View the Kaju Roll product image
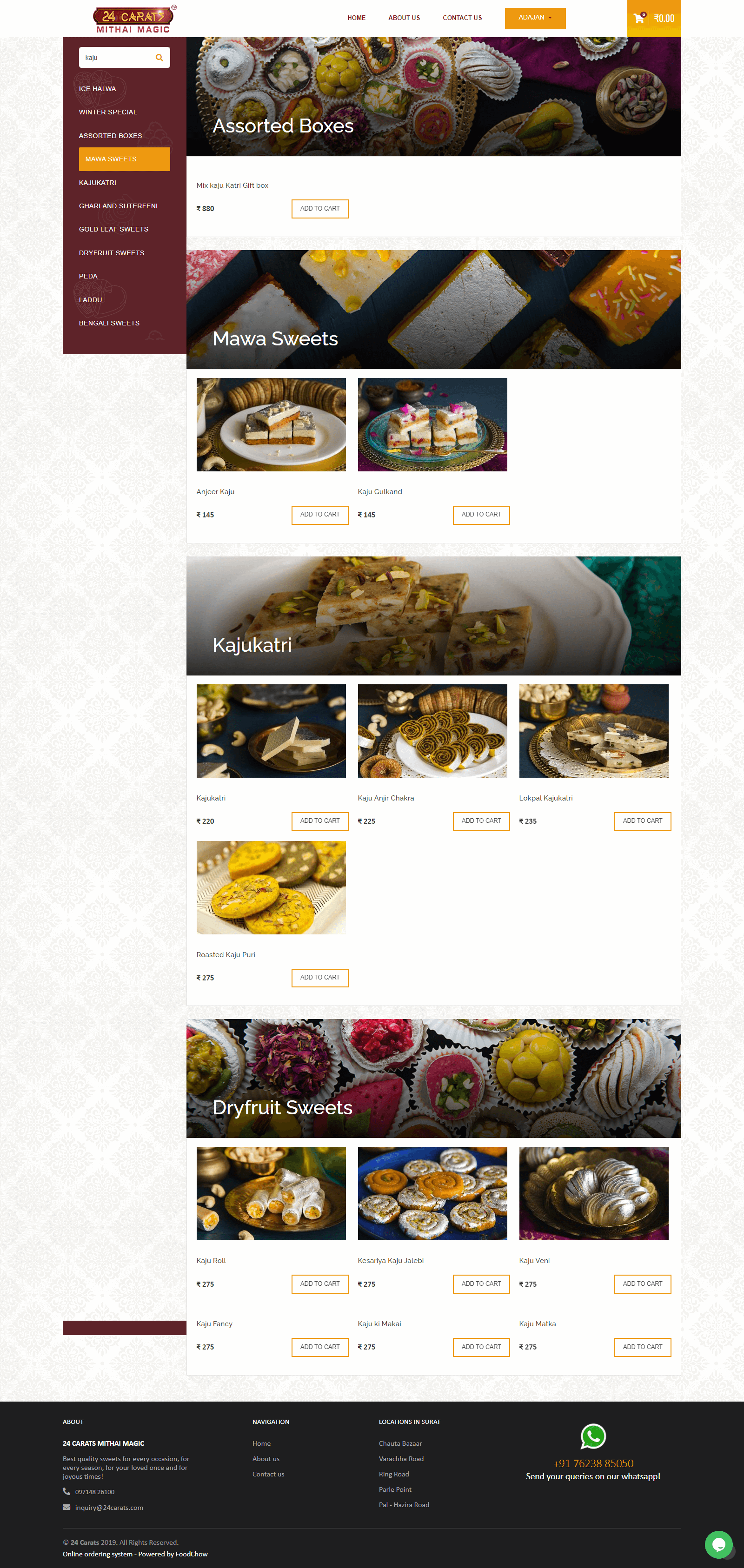 pyautogui.click(x=271, y=1193)
